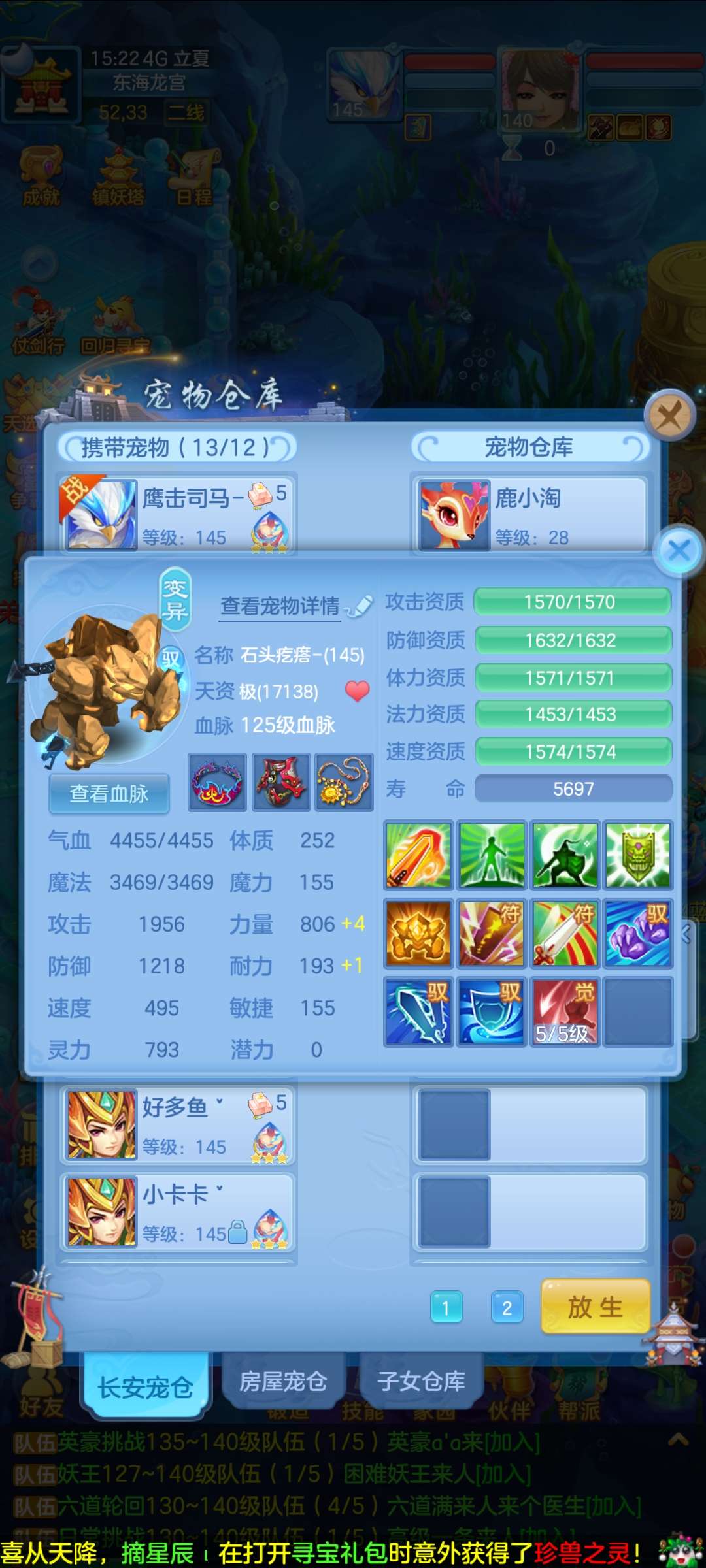Close the 宠物仓库 window
The image size is (706, 1568).
(669, 414)
